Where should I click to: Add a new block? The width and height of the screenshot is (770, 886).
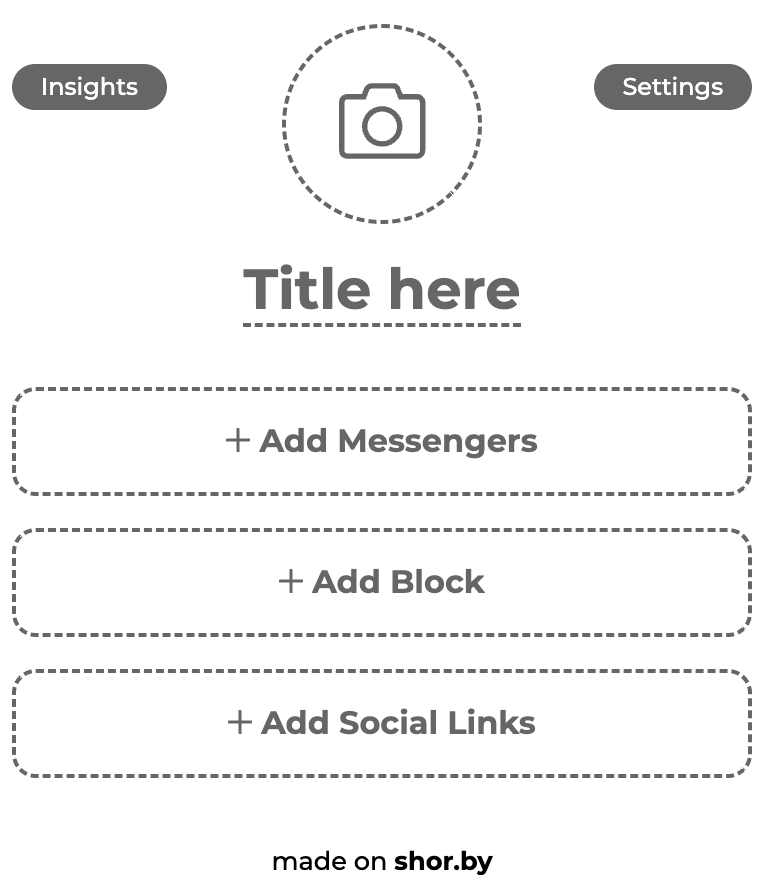[x=382, y=582]
